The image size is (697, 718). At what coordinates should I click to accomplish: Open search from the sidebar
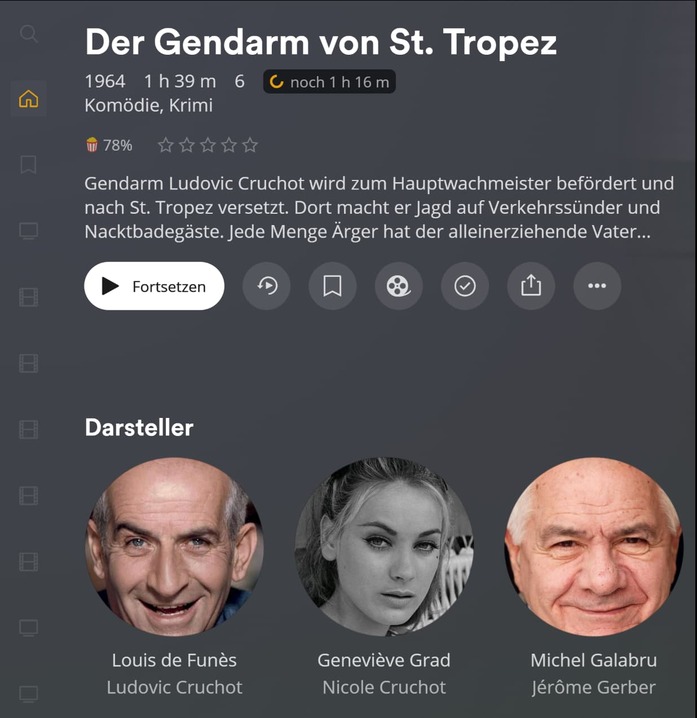29,34
